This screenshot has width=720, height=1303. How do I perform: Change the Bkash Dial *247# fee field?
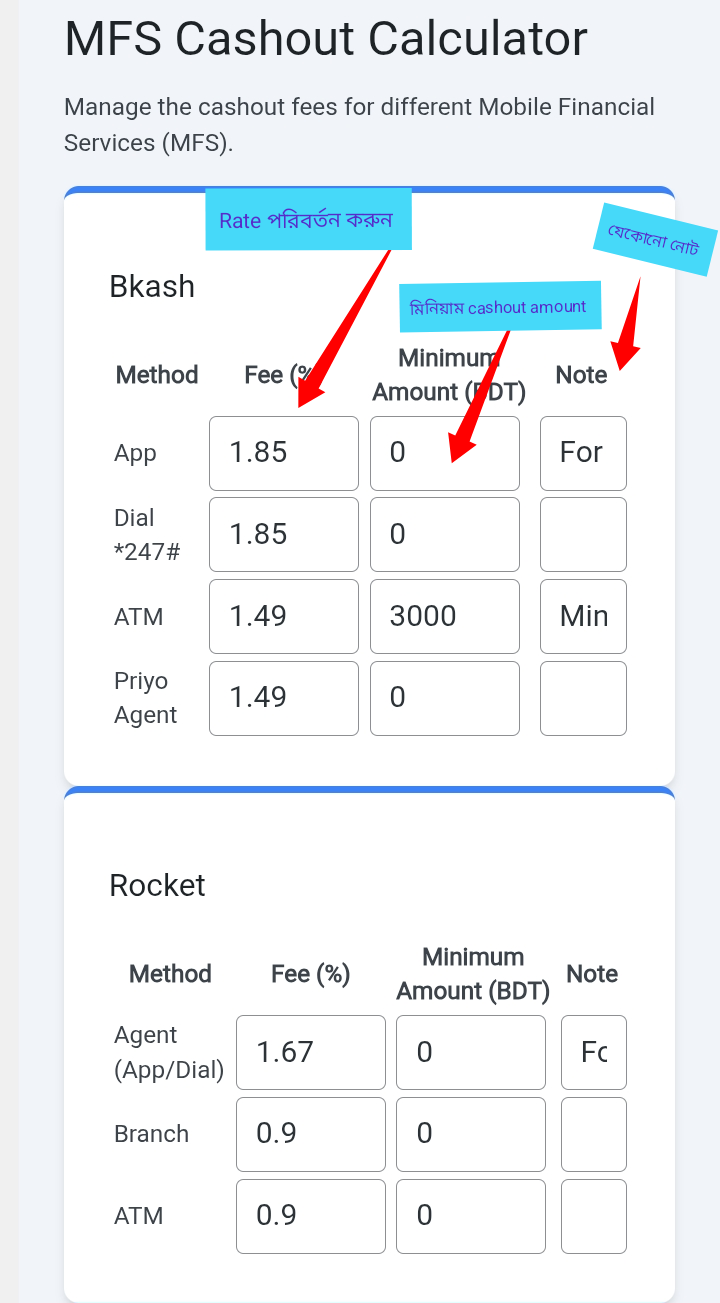tap(283, 534)
